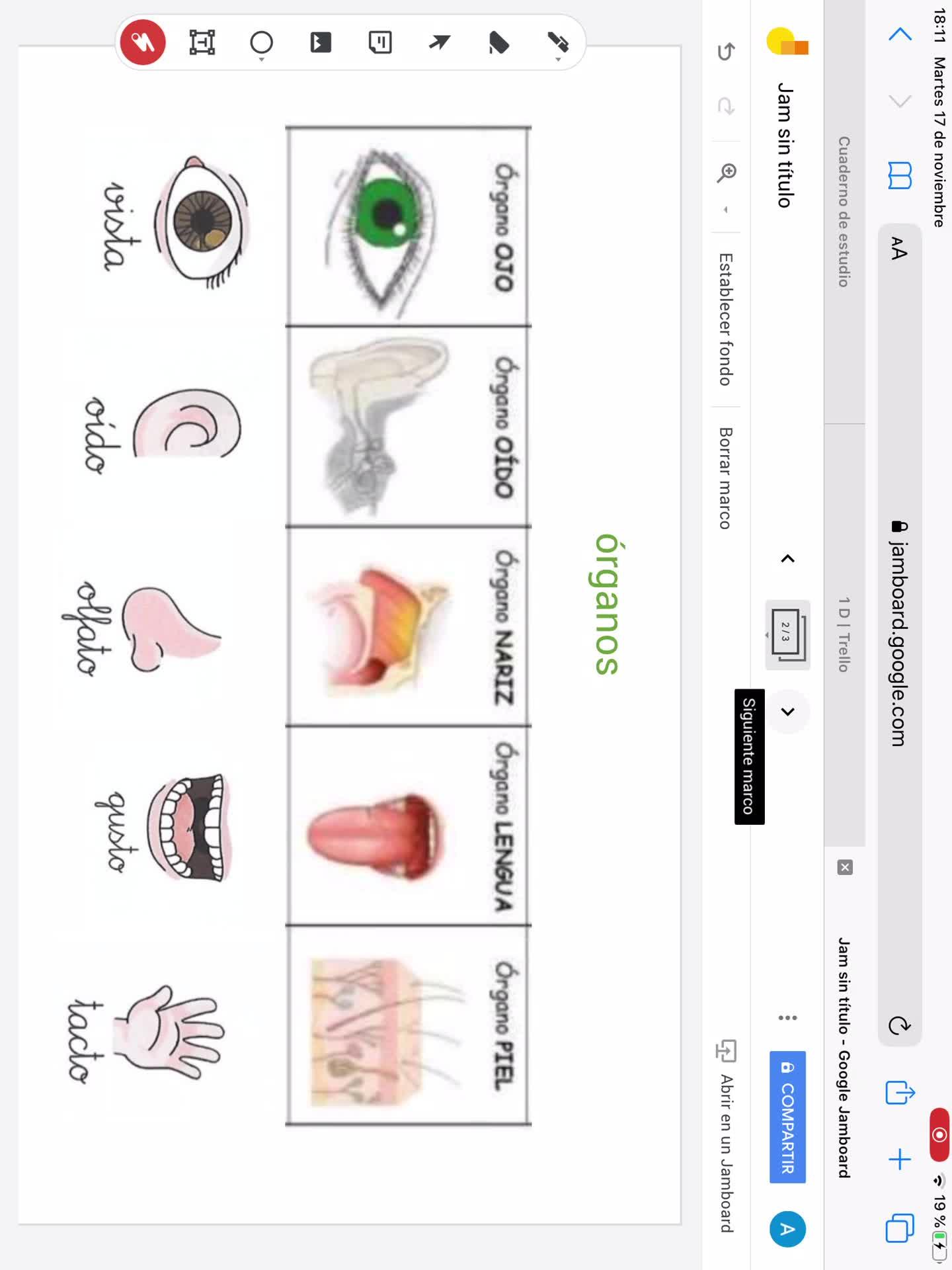Go to the next frame
Image resolution: width=952 pixels, height=1270 pixels.
pos(787,712)
